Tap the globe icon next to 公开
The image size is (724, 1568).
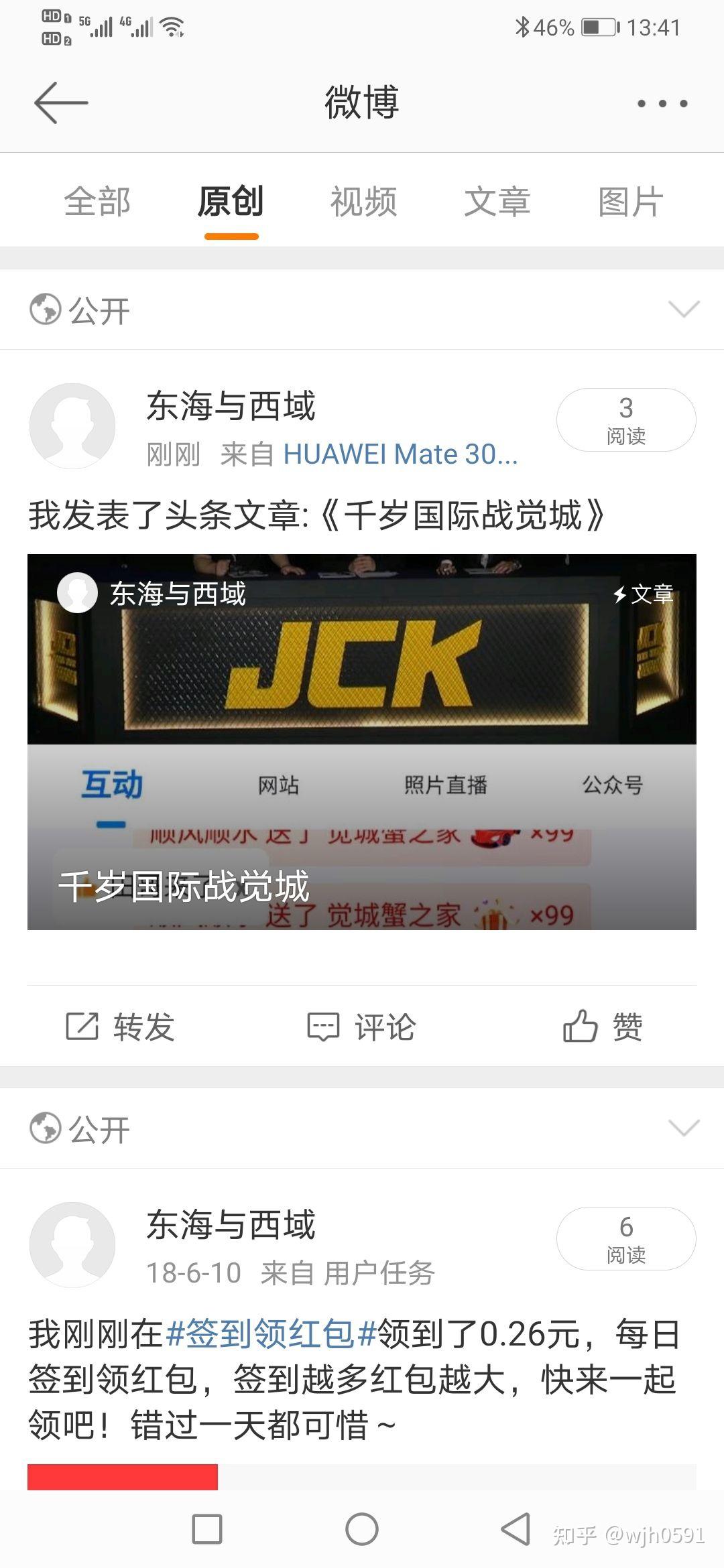click(44, 309)
